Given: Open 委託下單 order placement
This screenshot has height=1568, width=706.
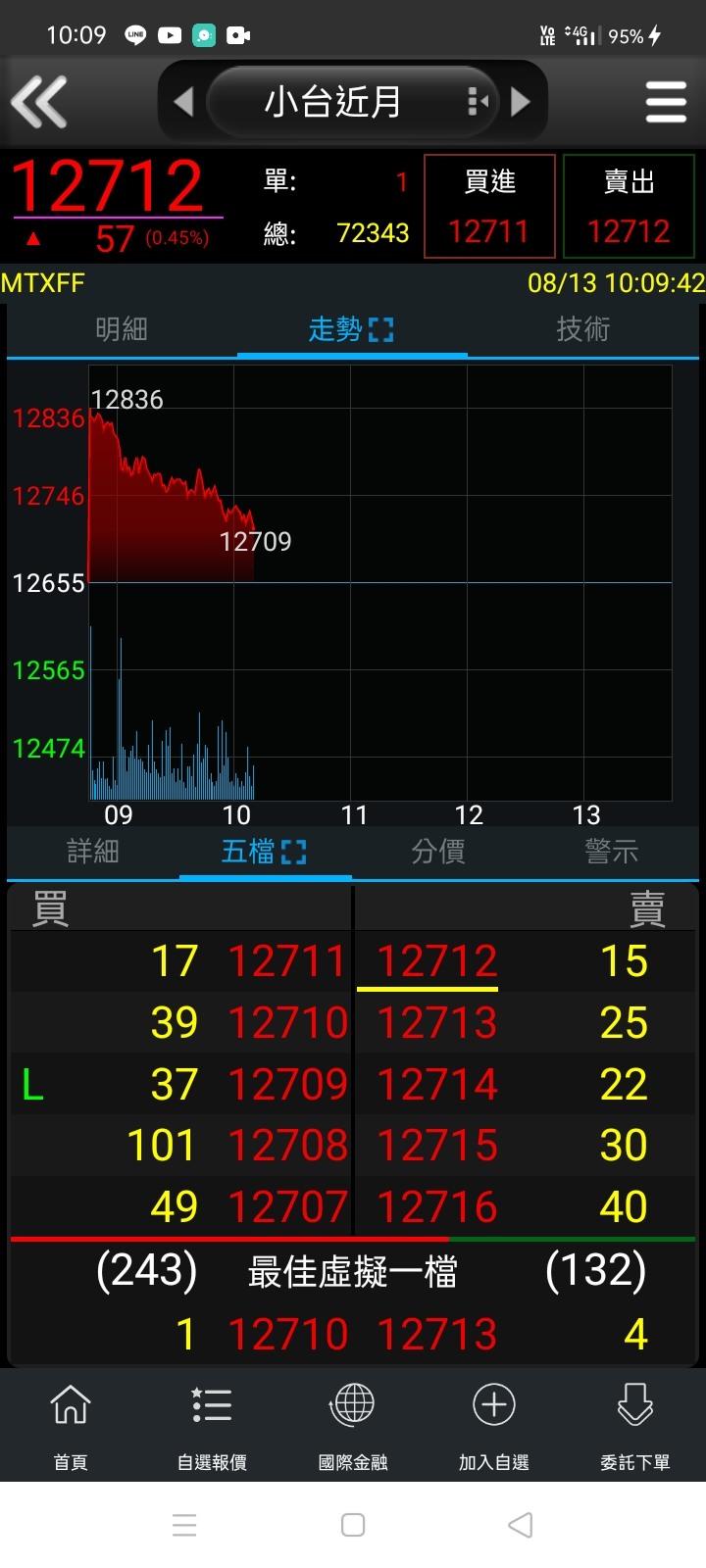Looking at the screenshot, I should pyautogui.click(x=635, y=1426).
